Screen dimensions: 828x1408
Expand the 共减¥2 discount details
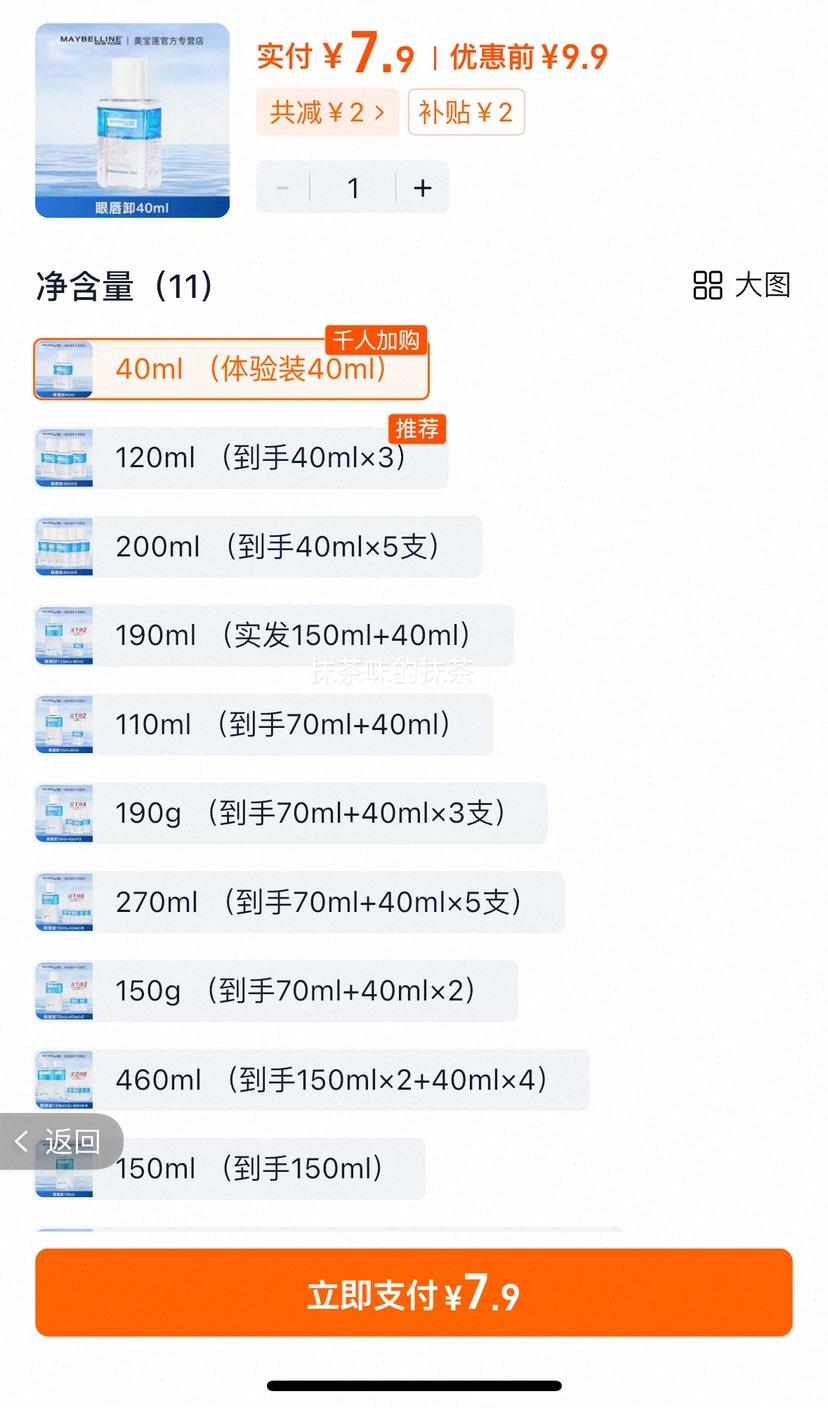point(327,114)
